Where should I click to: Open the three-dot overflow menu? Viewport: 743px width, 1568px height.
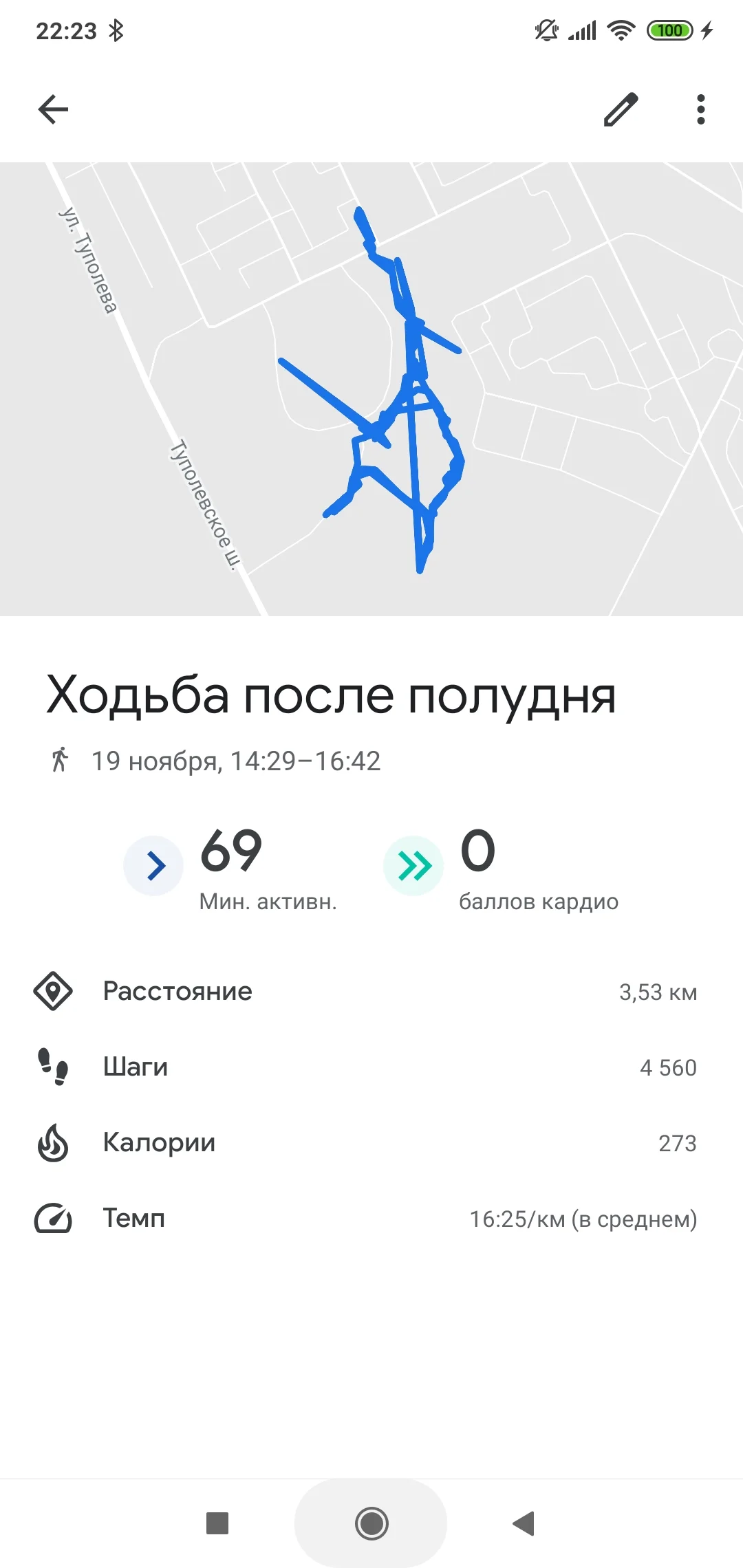pos(700,109)
